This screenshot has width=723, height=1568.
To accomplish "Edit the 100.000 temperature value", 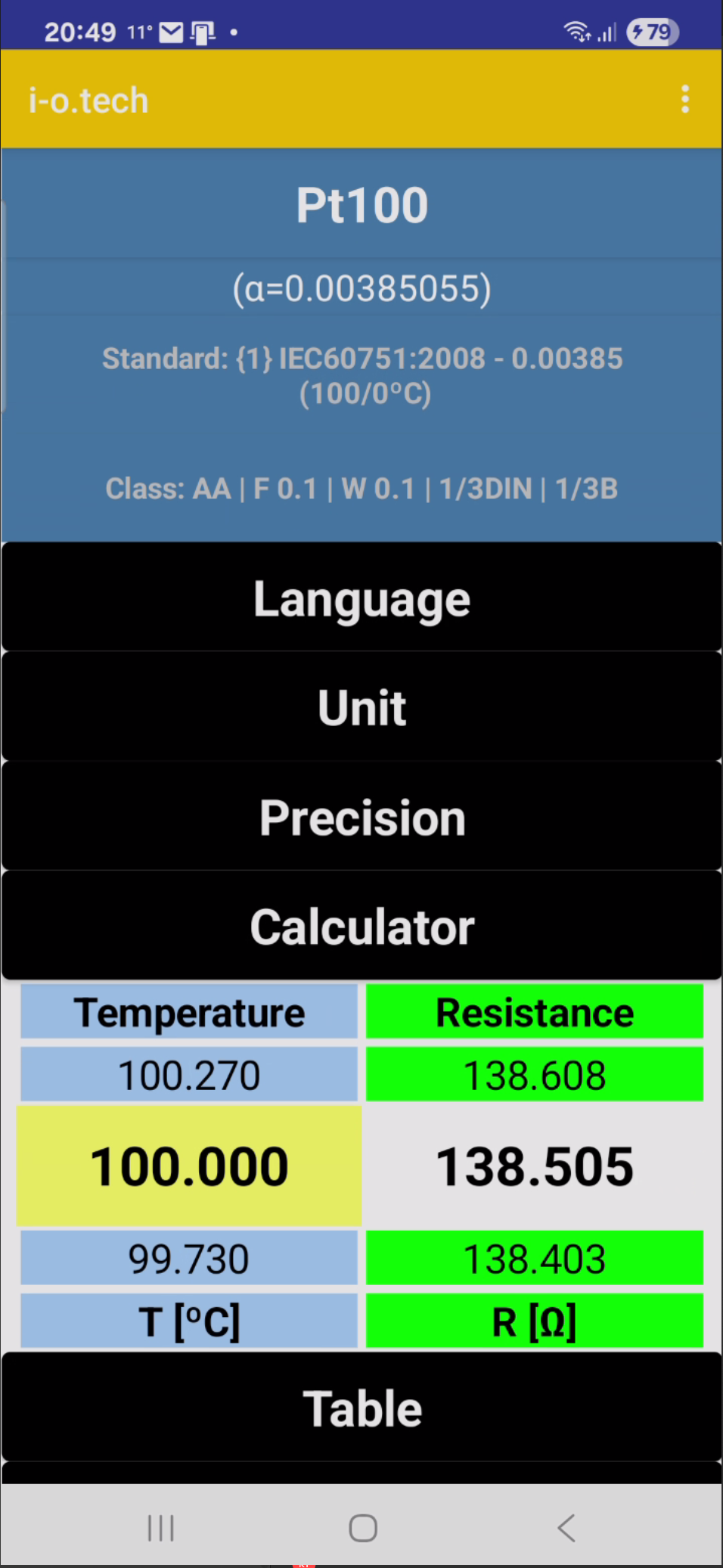I will pos(189,1166).
